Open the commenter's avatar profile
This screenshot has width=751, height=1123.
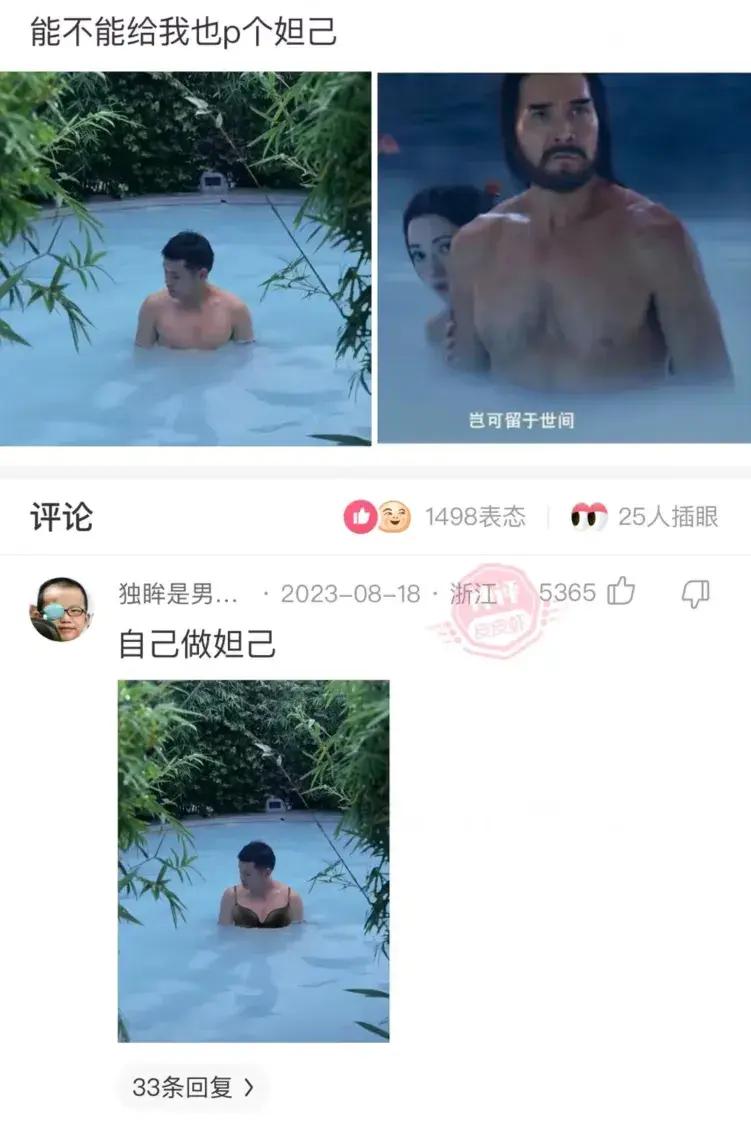click(x=60, y=608)
